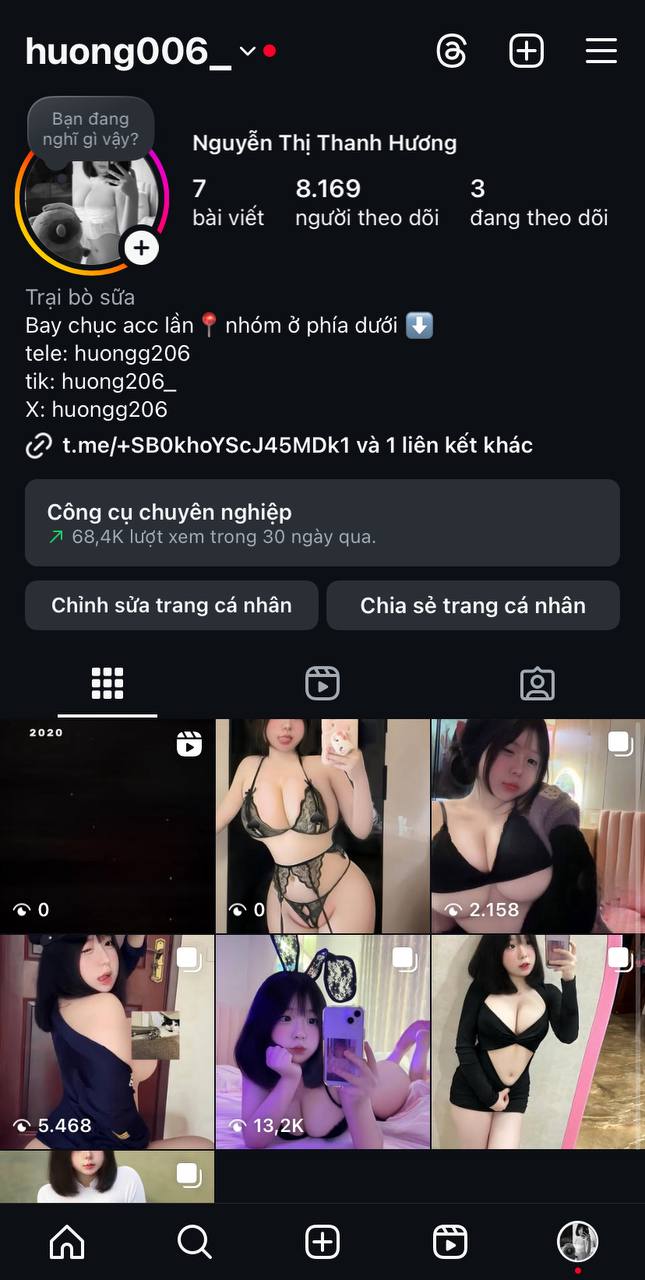
Task: Open the t.me link in bio
Action: point(205,445)
